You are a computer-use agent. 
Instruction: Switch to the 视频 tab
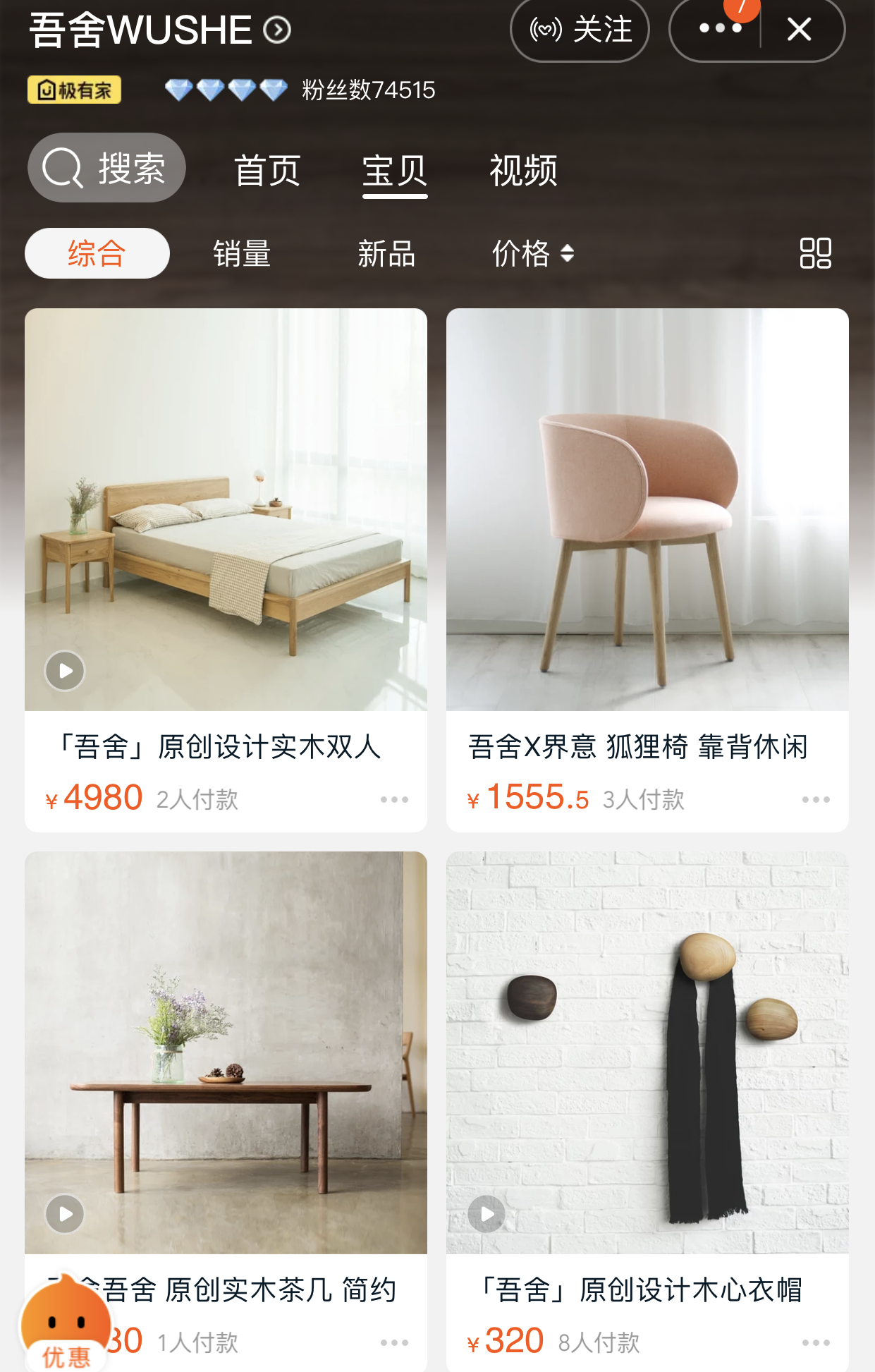click(x=523, y=171)
